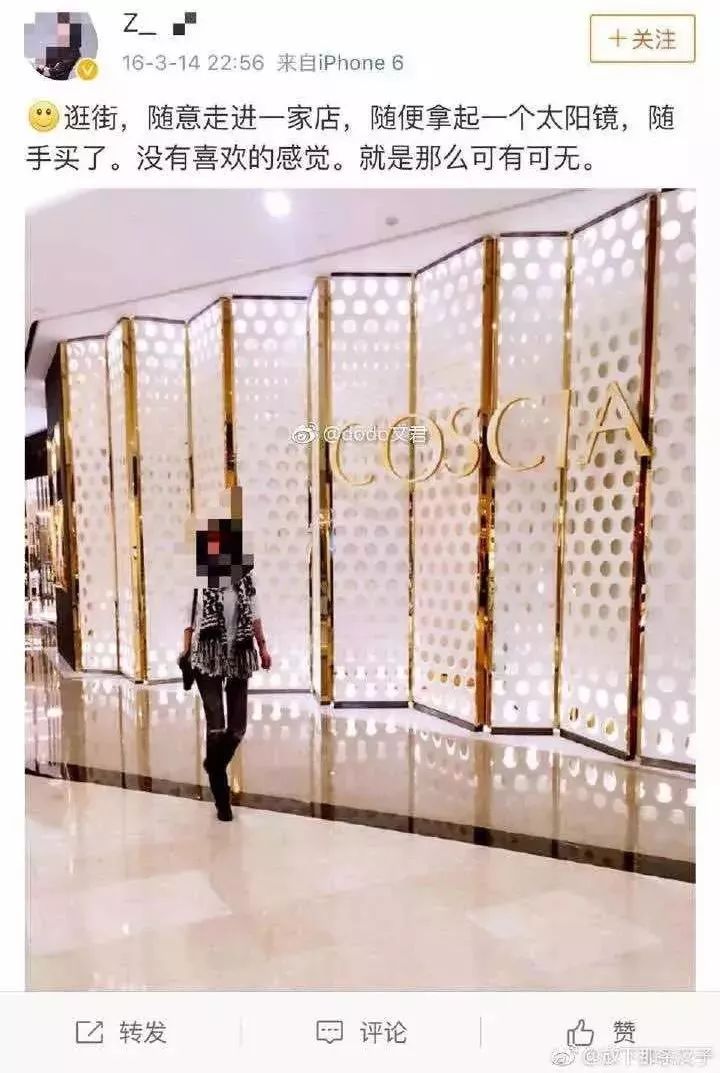Open the posted mall photo
Image resolution: width=720 pixels, height=1073 pixels.
[x=360, y=590]
